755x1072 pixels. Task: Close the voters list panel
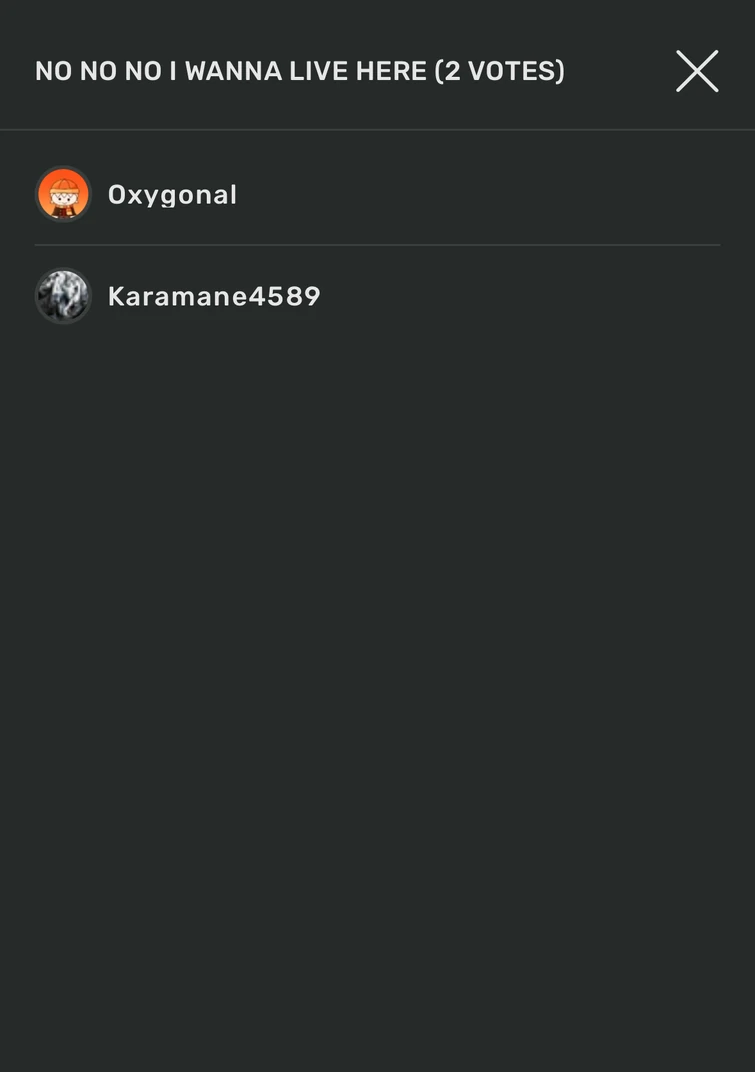click(x=697, y=71)
